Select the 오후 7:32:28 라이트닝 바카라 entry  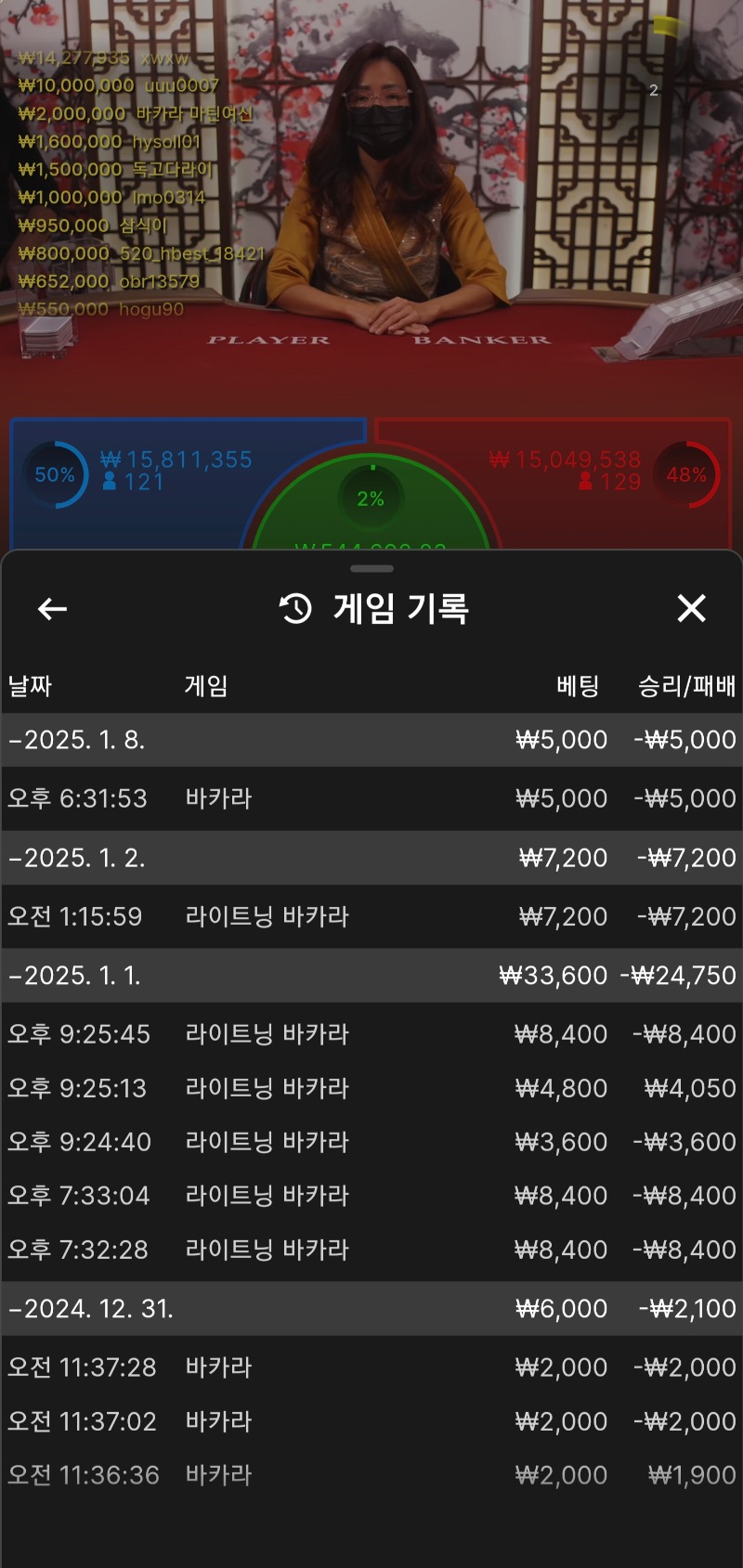(x=371, y=1250)
